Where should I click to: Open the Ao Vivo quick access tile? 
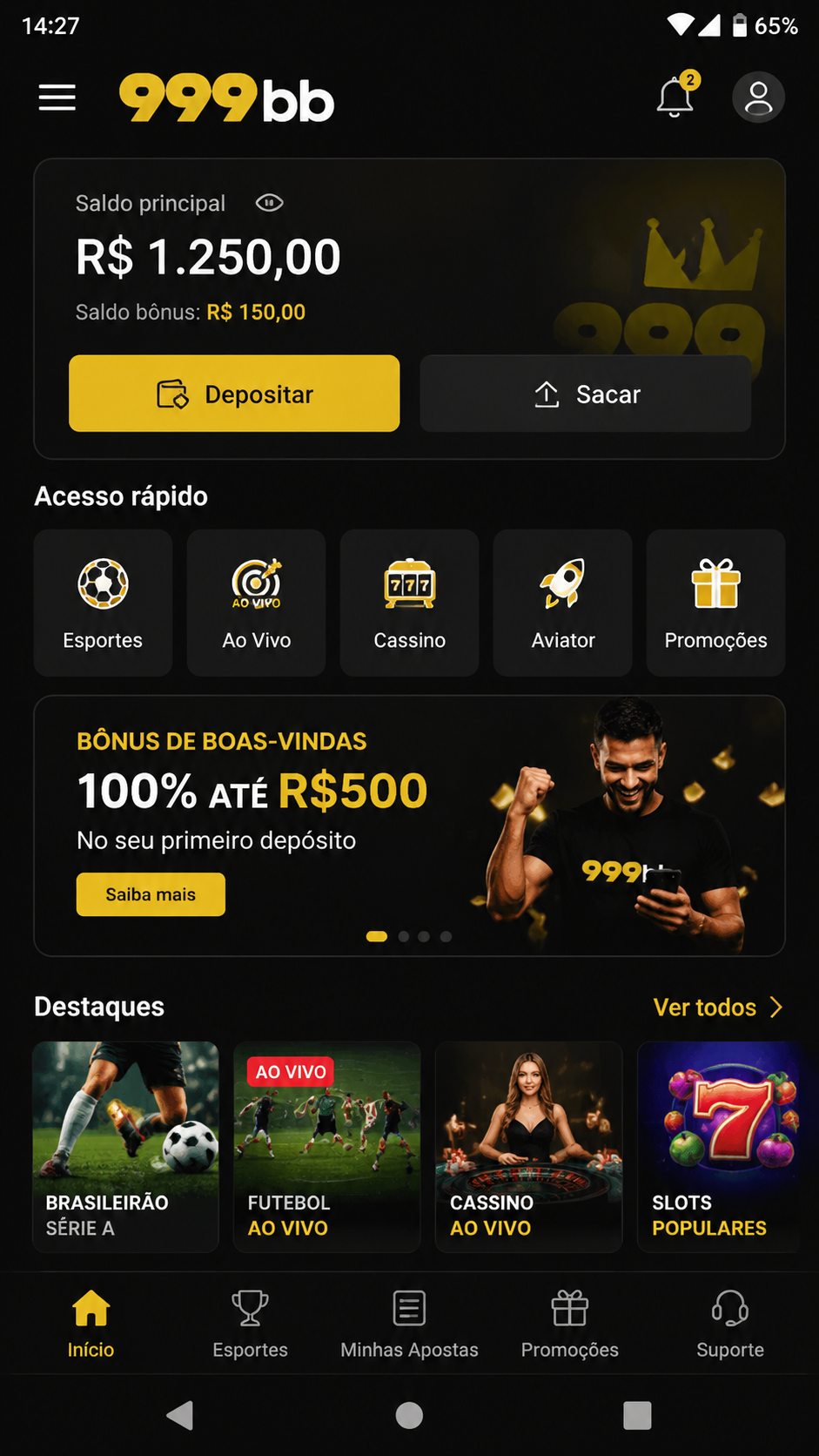[x=256, y=603]
